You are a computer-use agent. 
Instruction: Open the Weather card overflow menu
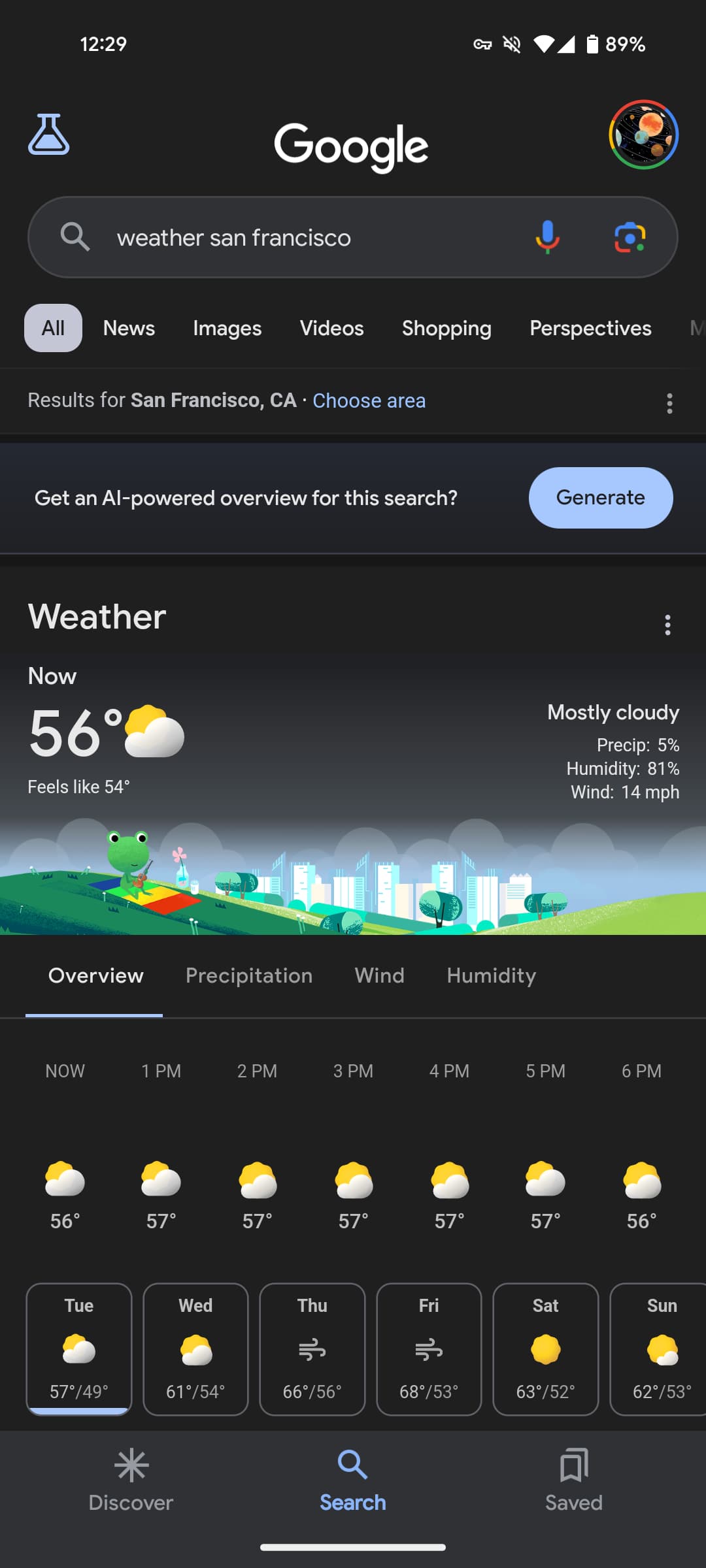point(667,625)
